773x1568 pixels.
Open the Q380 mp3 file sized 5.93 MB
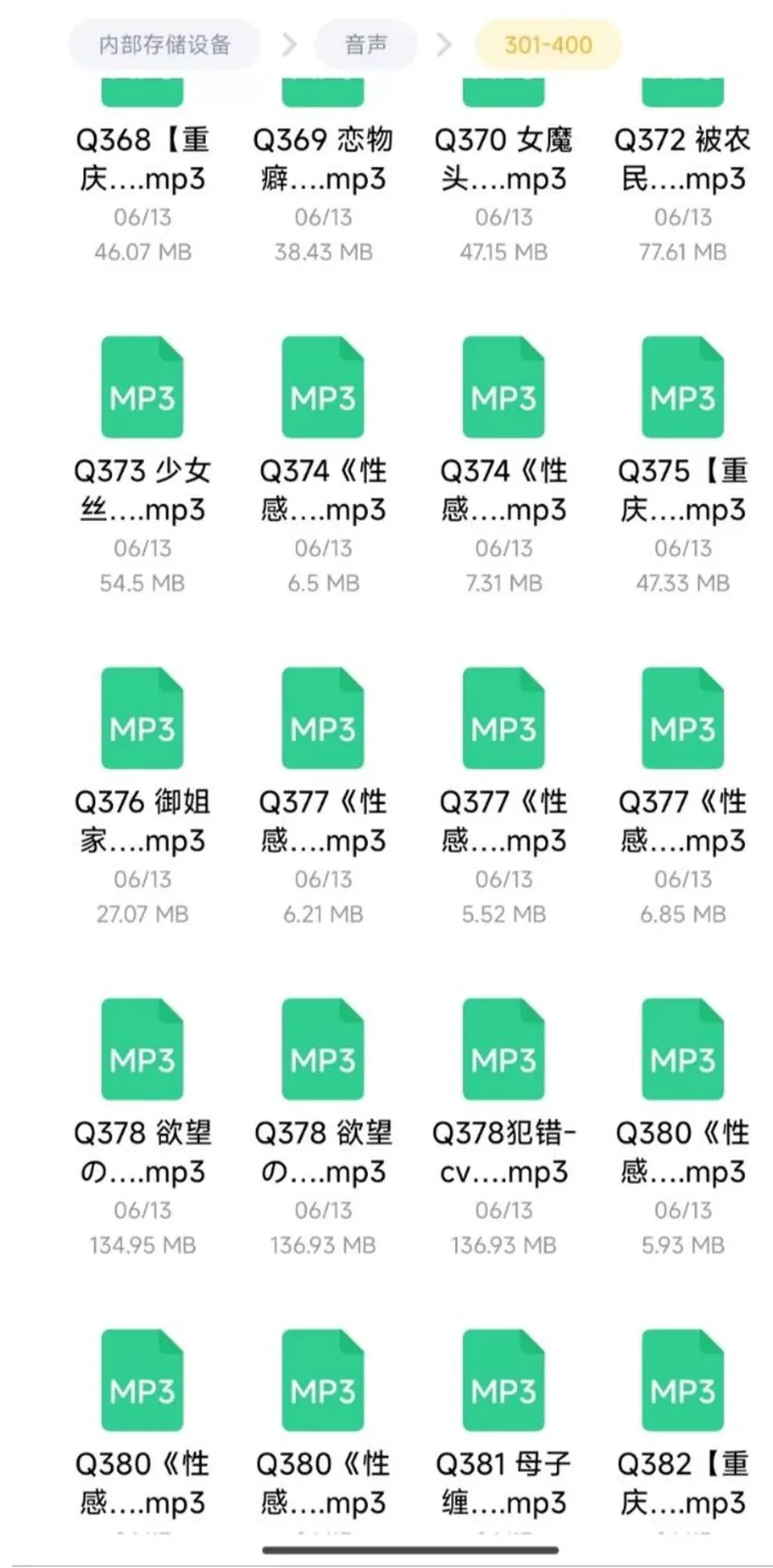pyautogui.click(x=683, y=1127)
